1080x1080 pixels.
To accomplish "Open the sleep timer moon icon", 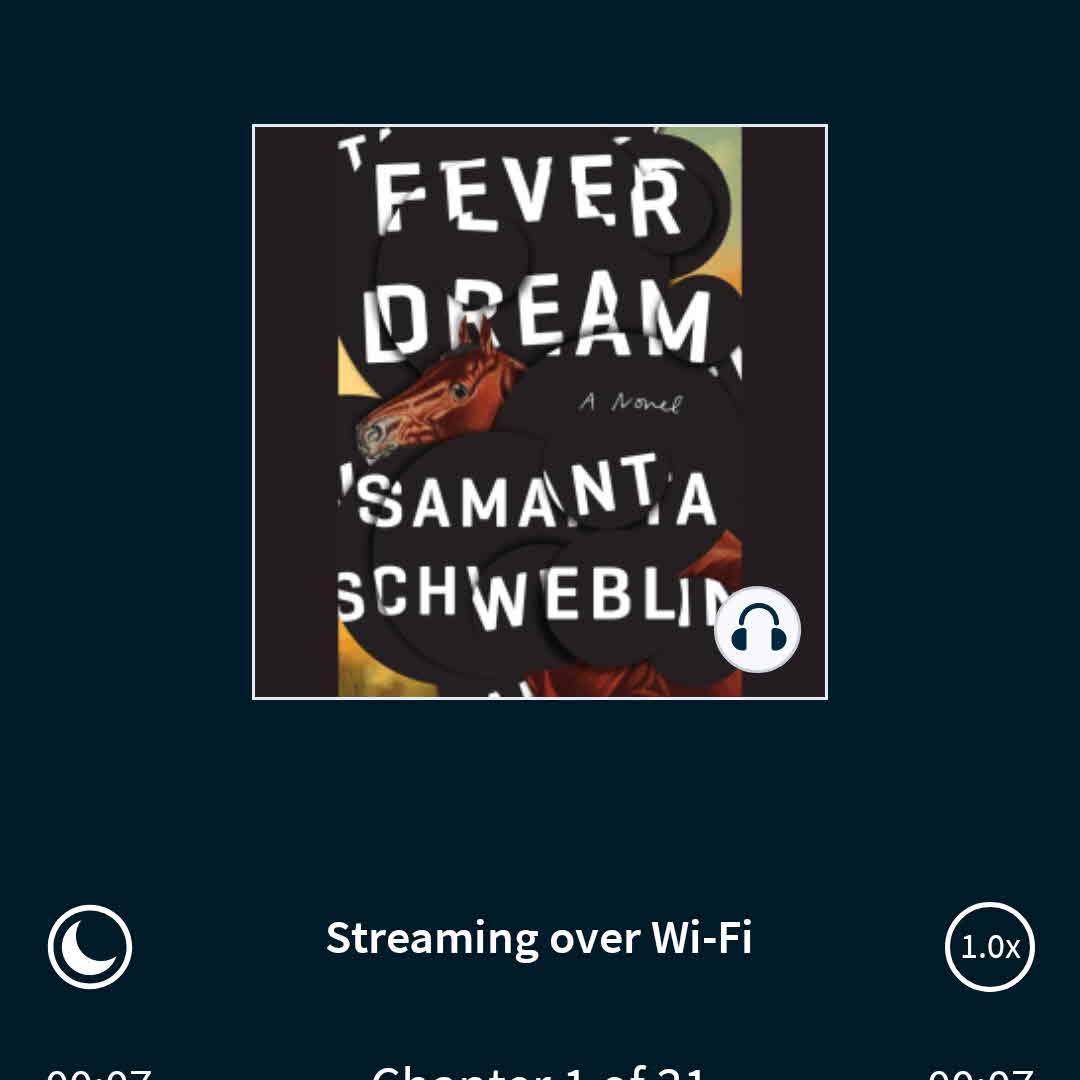I will (90, 946).
